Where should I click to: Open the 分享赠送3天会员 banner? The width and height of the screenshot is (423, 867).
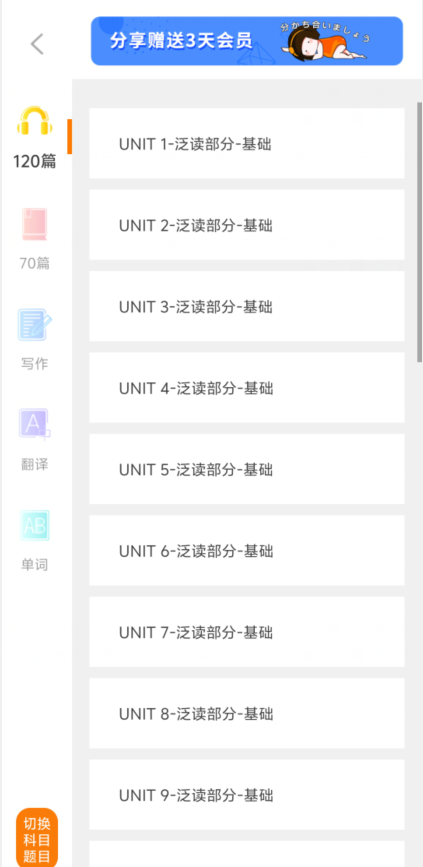click(x=247, y=41)
